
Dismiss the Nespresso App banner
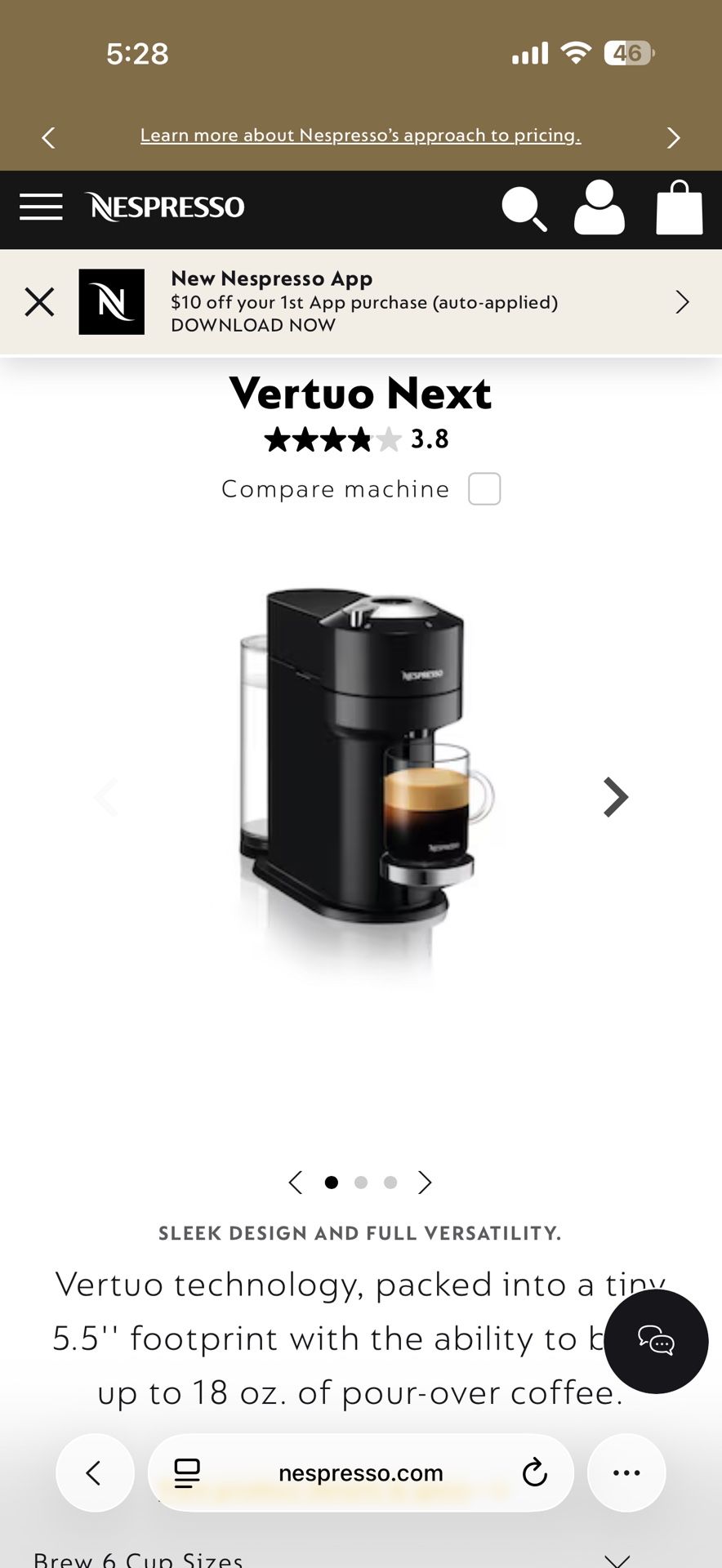39,302
